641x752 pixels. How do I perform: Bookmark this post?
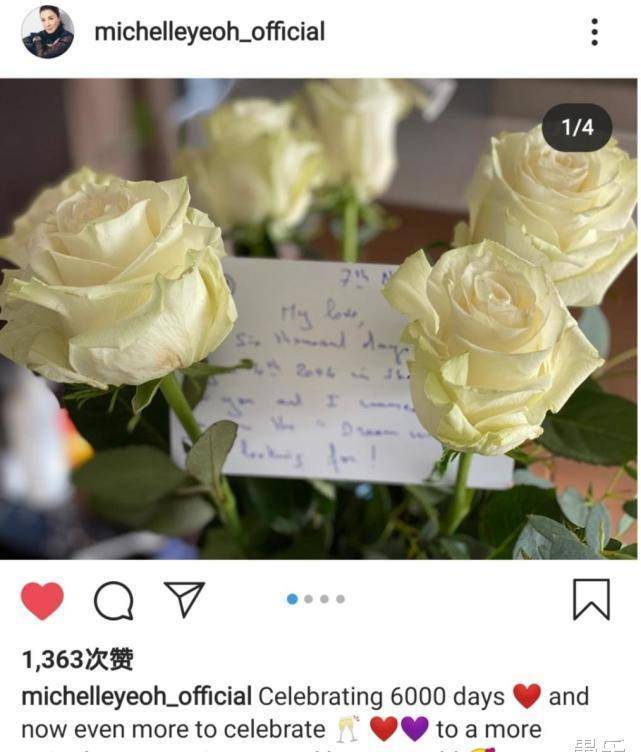(x=591, y=600)
